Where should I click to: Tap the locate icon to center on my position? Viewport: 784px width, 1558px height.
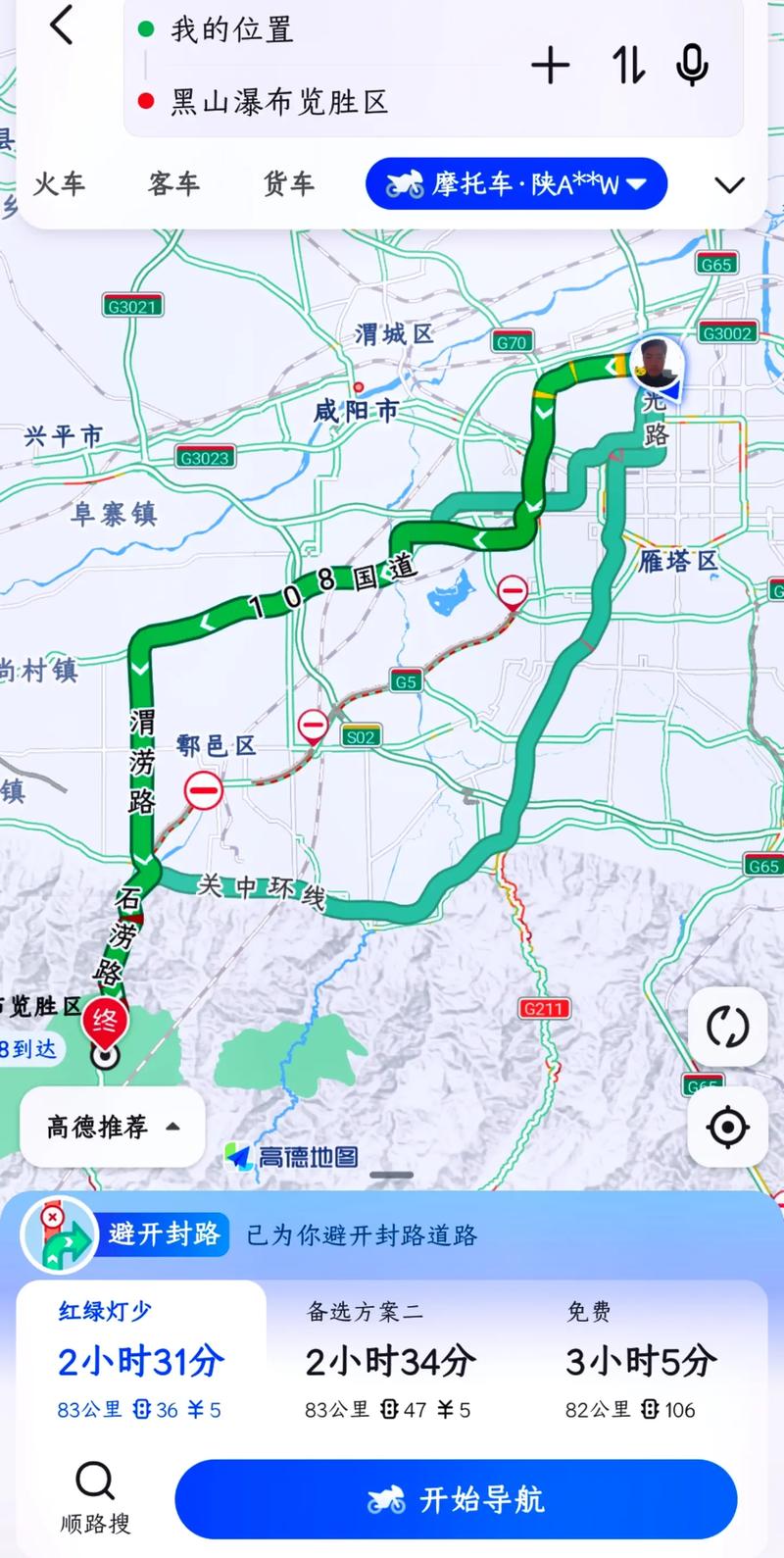728,1127
